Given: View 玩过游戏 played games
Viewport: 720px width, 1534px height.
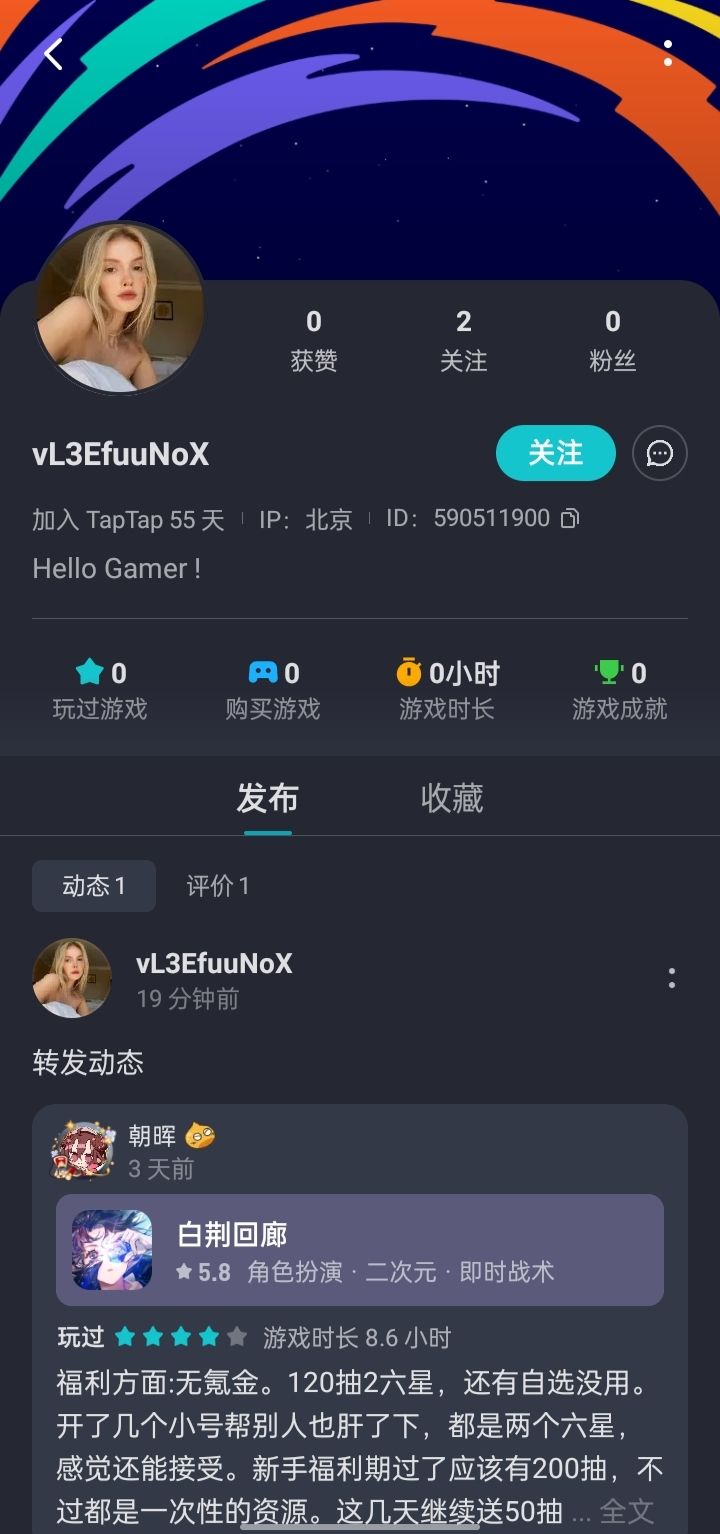Looking at the screenshot, I should [x=100, y=690].
